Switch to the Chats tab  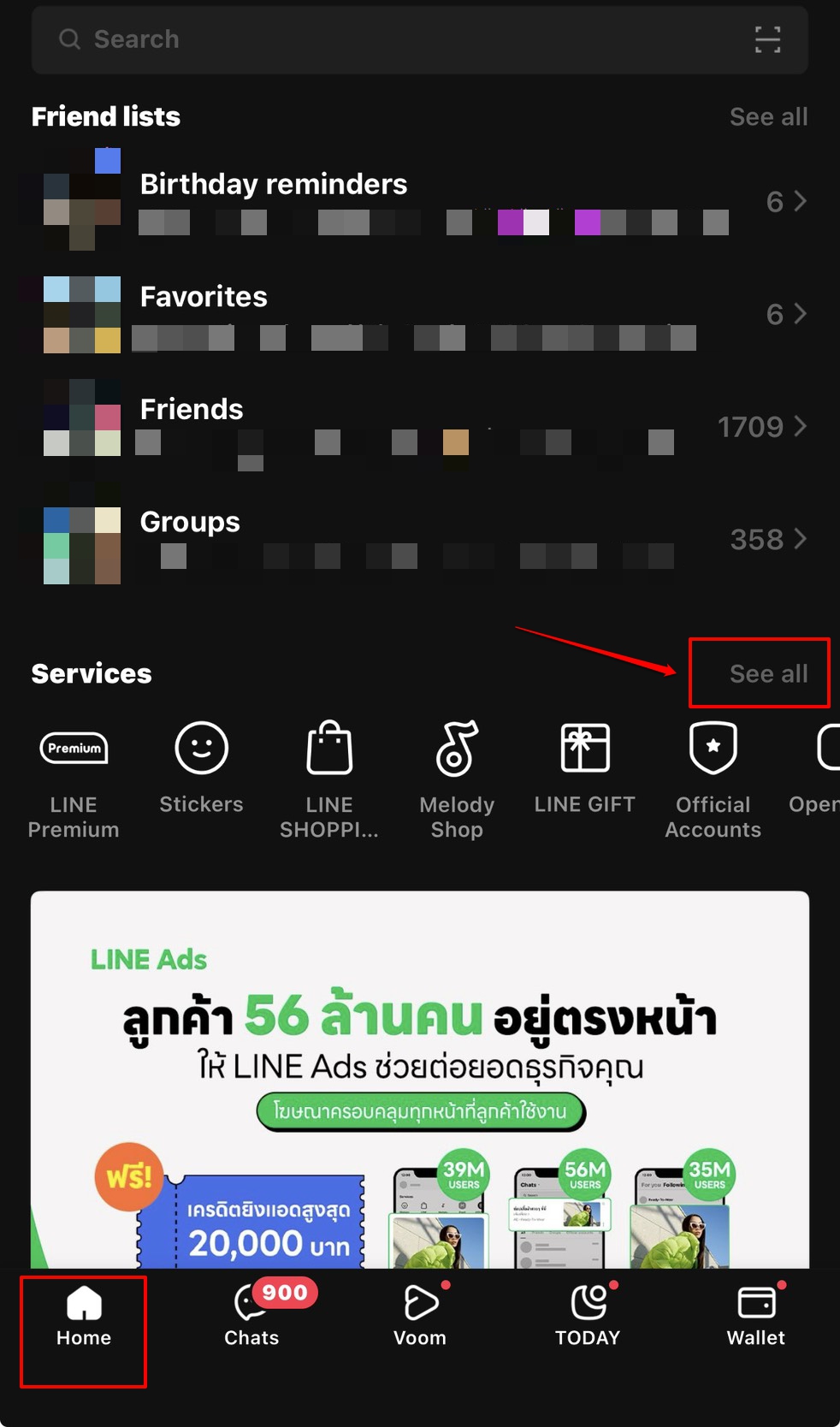(x=251, y=1317)
